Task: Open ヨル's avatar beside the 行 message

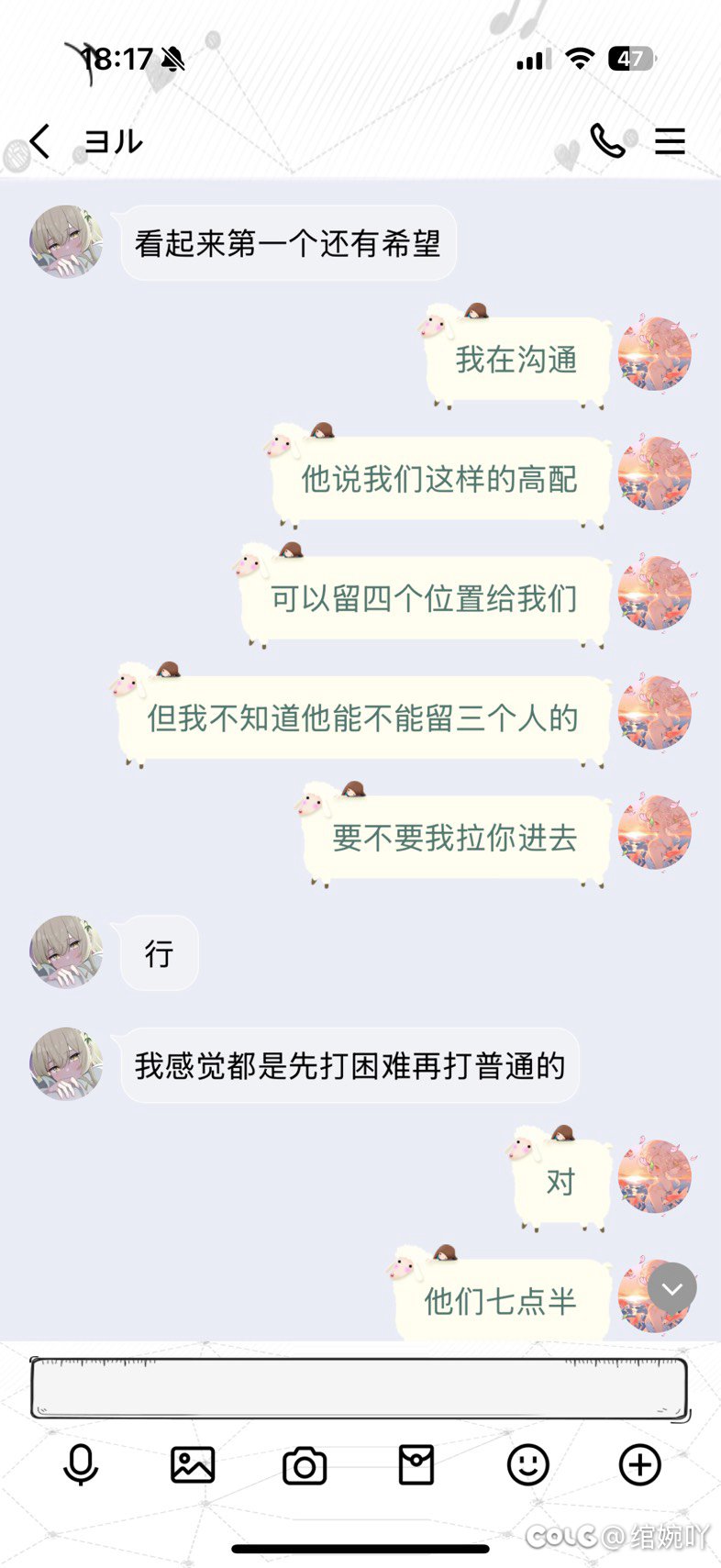Action: pos(66,951)
